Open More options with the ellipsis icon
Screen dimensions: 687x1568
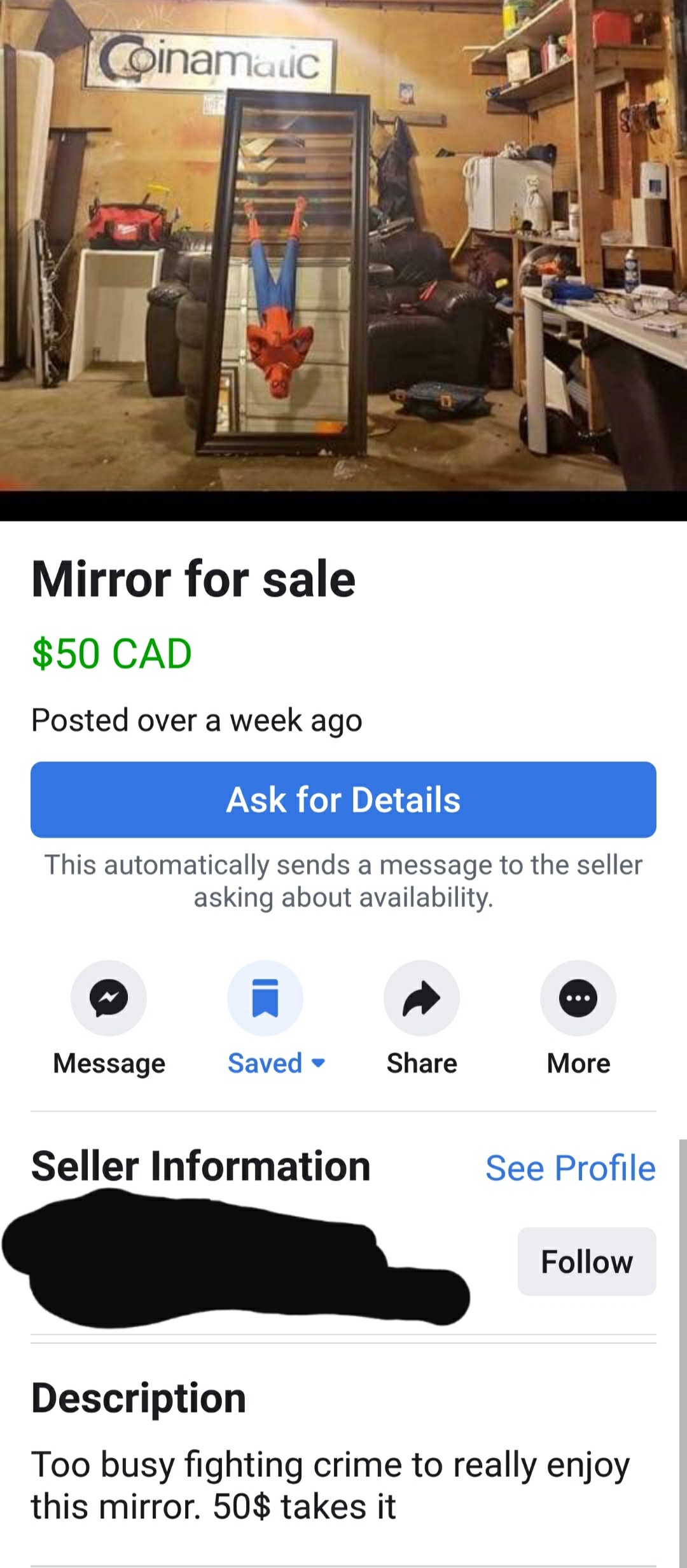click(577, 998)
